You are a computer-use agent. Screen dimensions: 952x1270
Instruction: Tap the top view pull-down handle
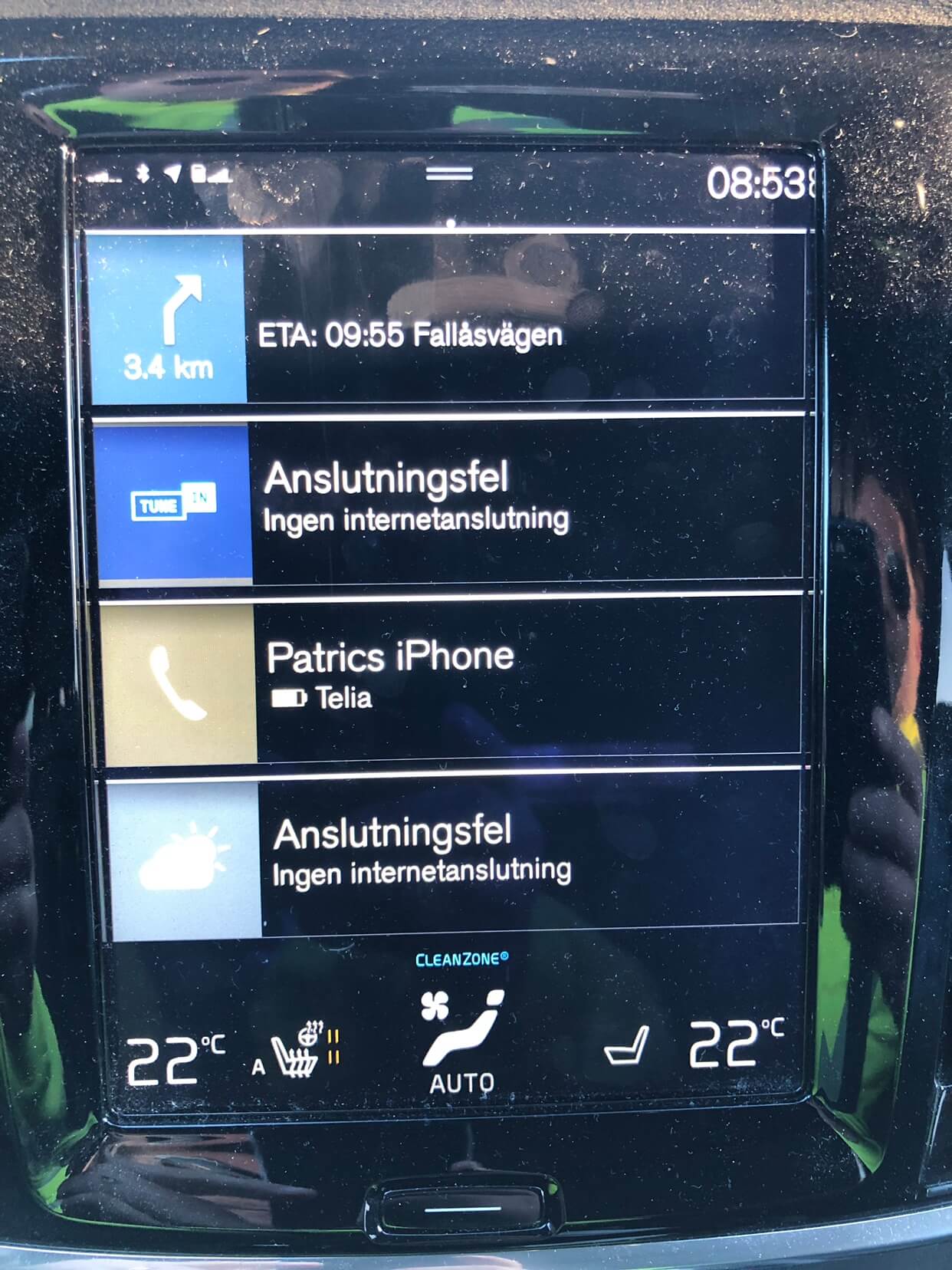[x=450, y=175]
